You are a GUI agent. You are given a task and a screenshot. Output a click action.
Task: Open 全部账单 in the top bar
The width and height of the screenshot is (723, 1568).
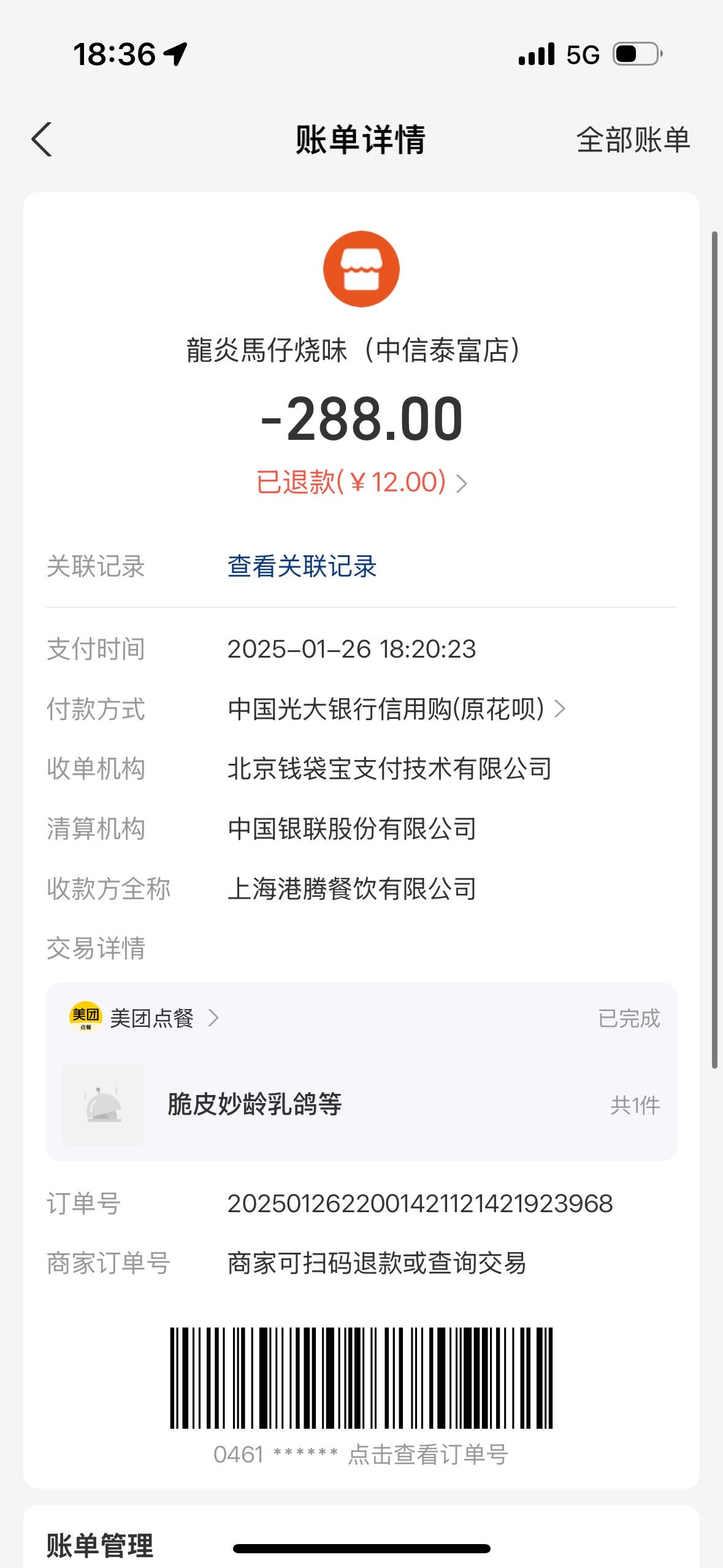[x=633, y=140]
